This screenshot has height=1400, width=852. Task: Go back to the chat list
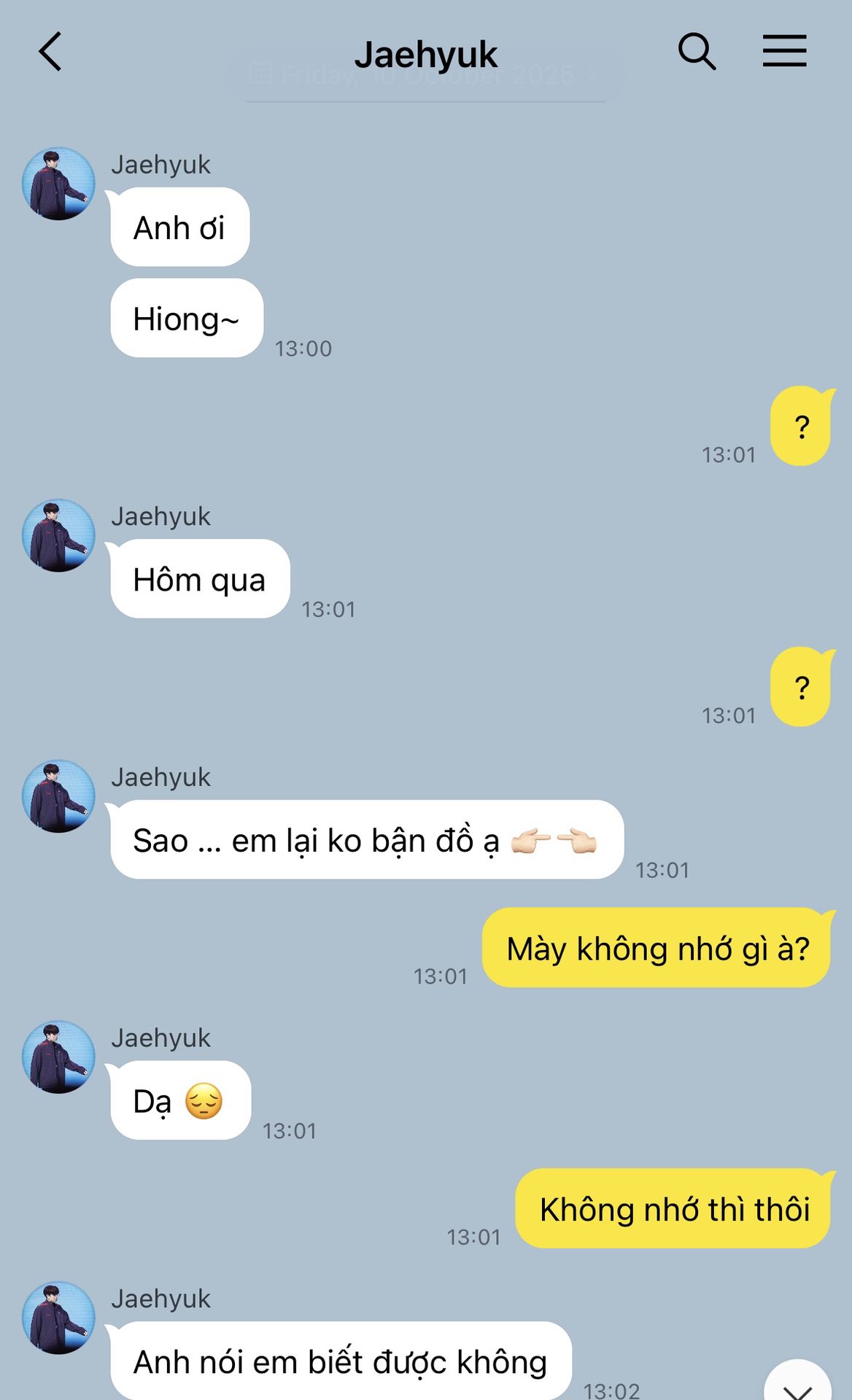pos(50,52)
